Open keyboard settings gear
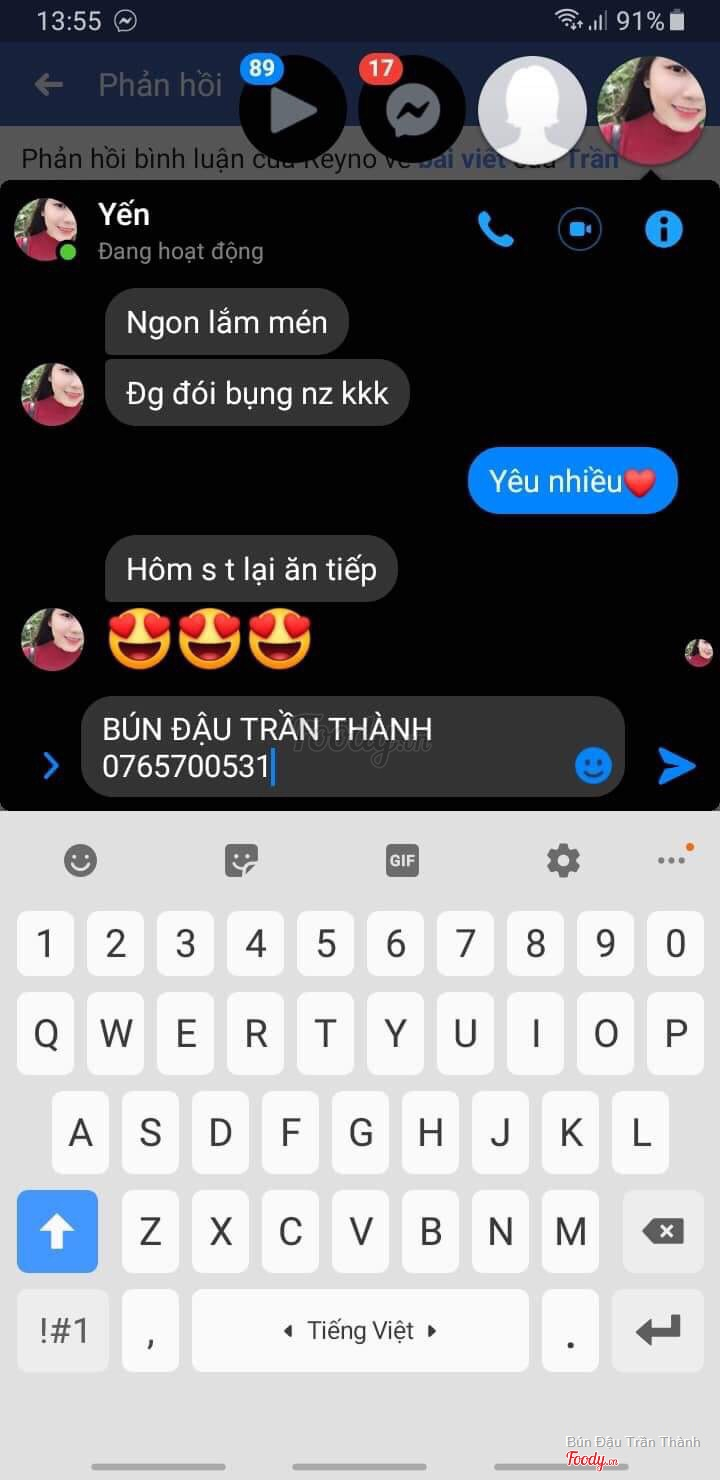This screenshot has height=1480, width=720. (563, 860)
